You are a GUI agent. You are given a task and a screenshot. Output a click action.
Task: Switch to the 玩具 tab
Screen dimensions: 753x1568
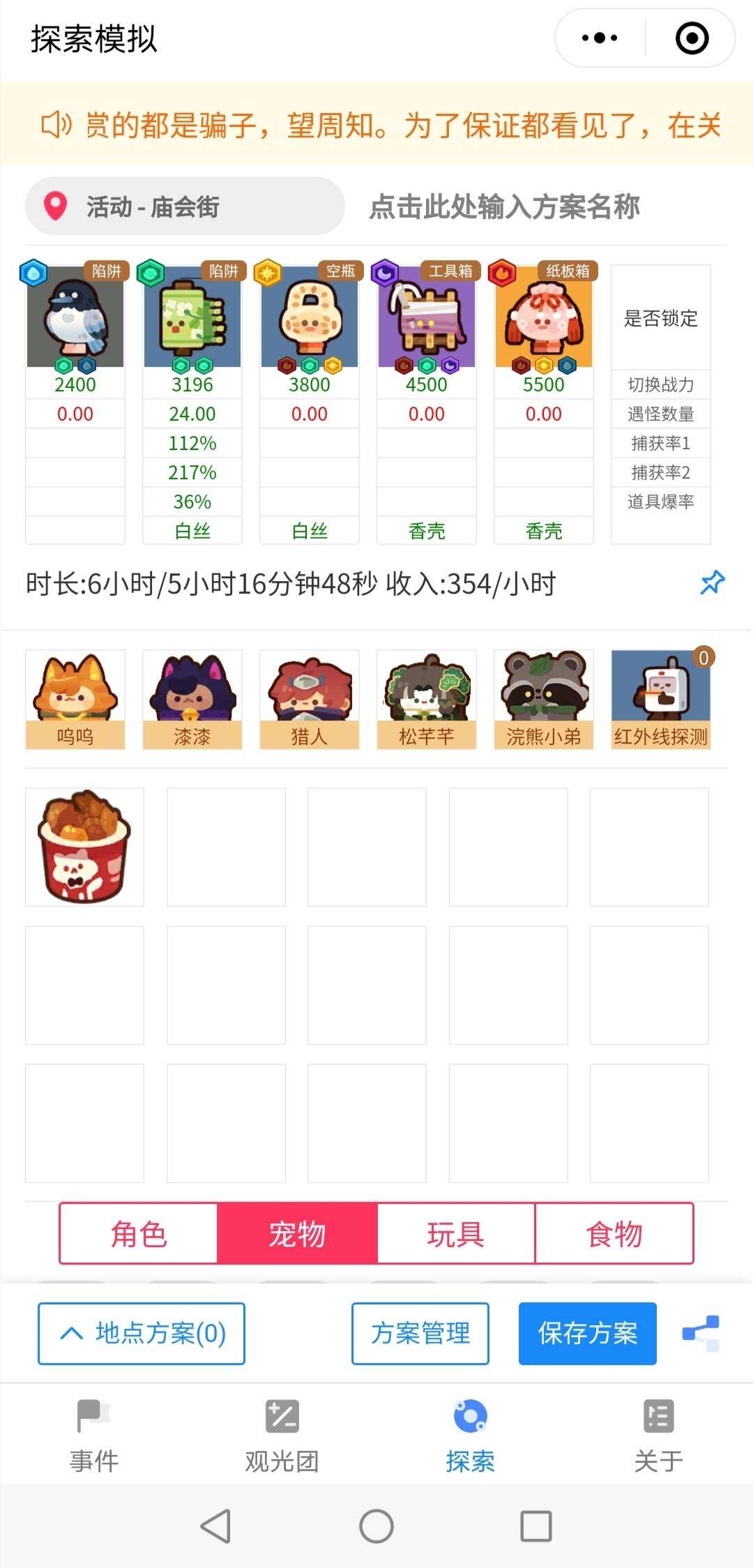(x=456, y=1234)
